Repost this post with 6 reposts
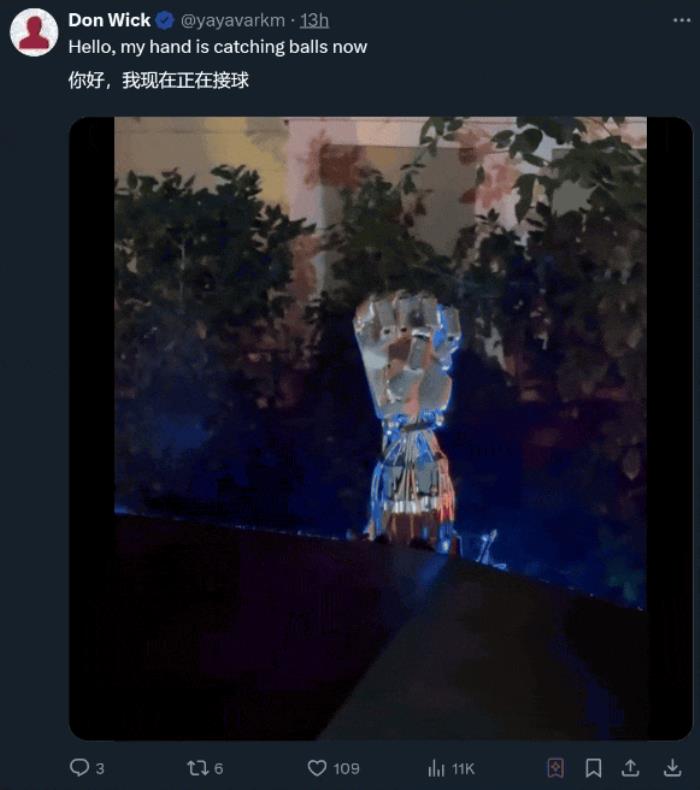This screenshot has height=790, width=700. pos(199,768)
